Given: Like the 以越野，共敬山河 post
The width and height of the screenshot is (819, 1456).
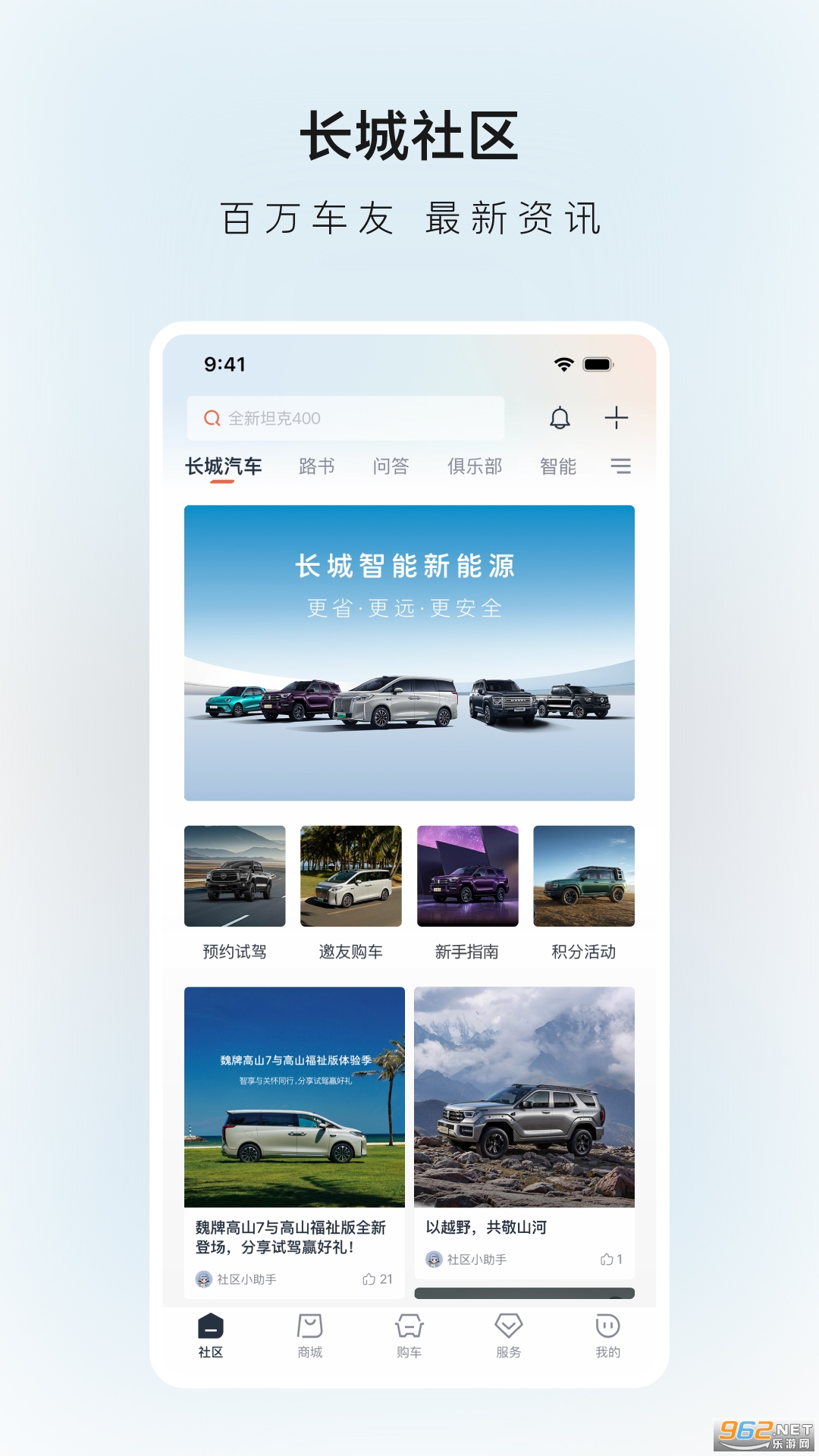Looking at the screenshot, I should pos(607,1259).
